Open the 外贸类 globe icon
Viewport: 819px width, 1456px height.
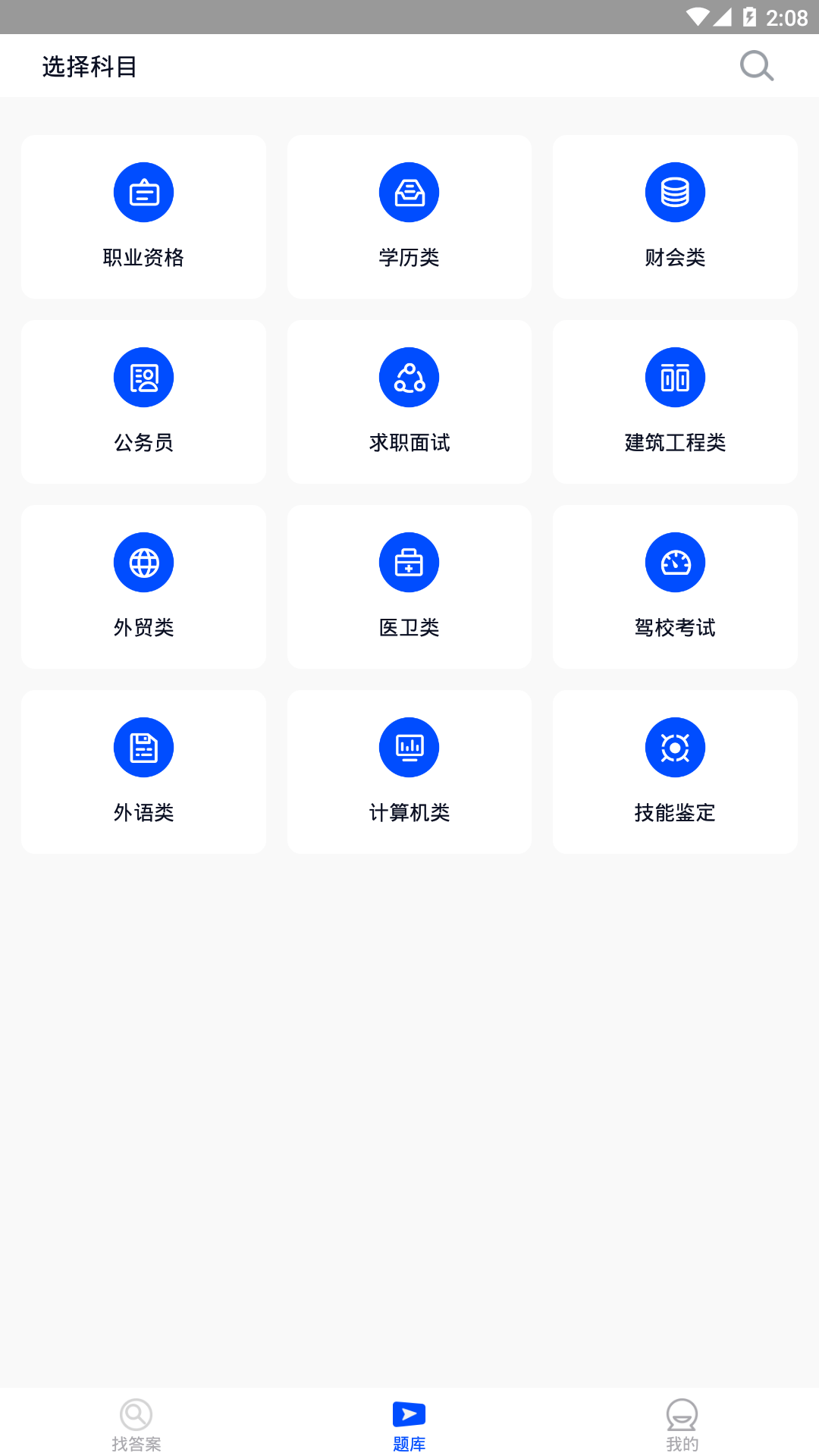click(143, 562)
